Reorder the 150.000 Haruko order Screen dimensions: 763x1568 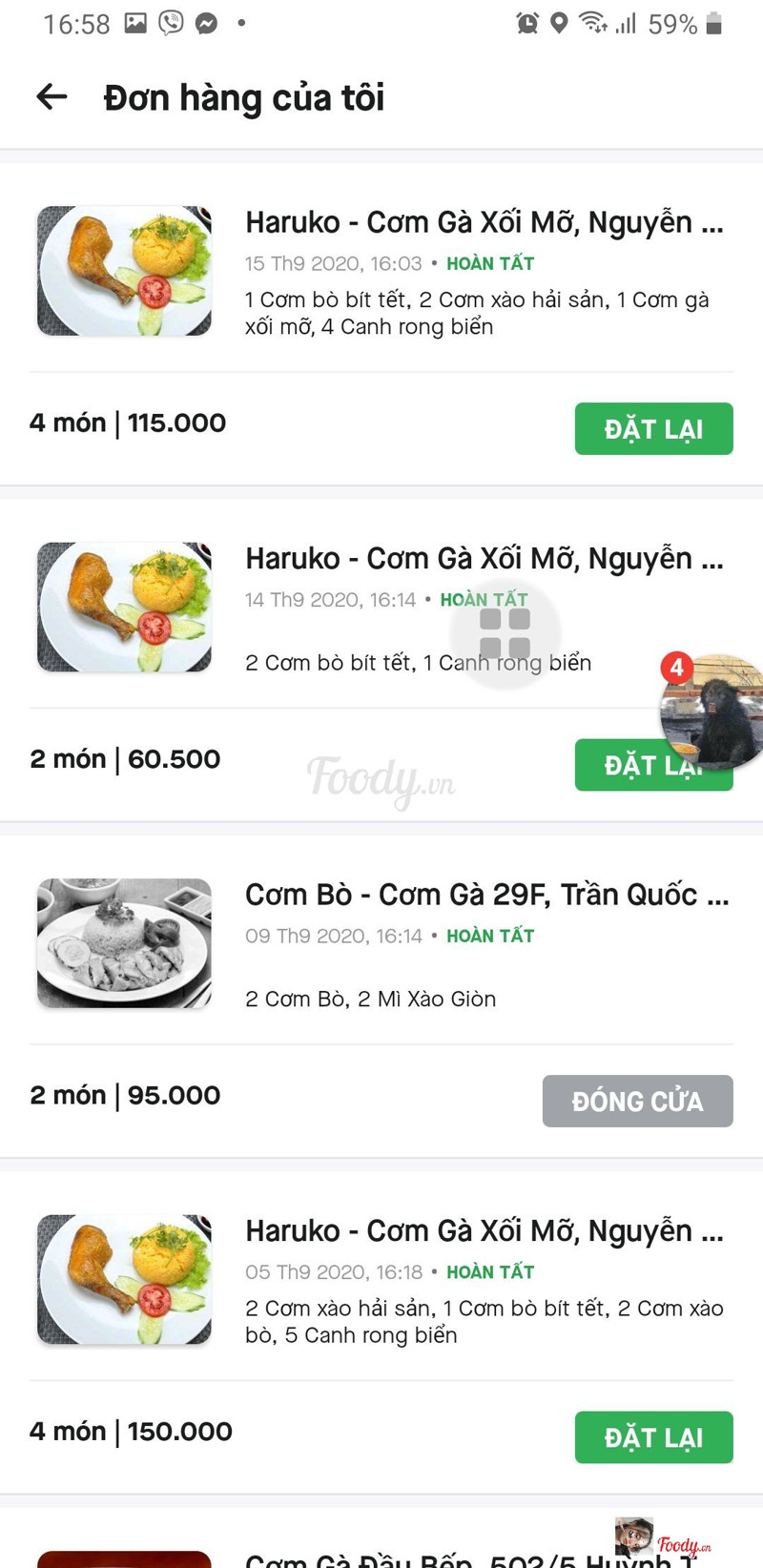[x=653, y=1437]
